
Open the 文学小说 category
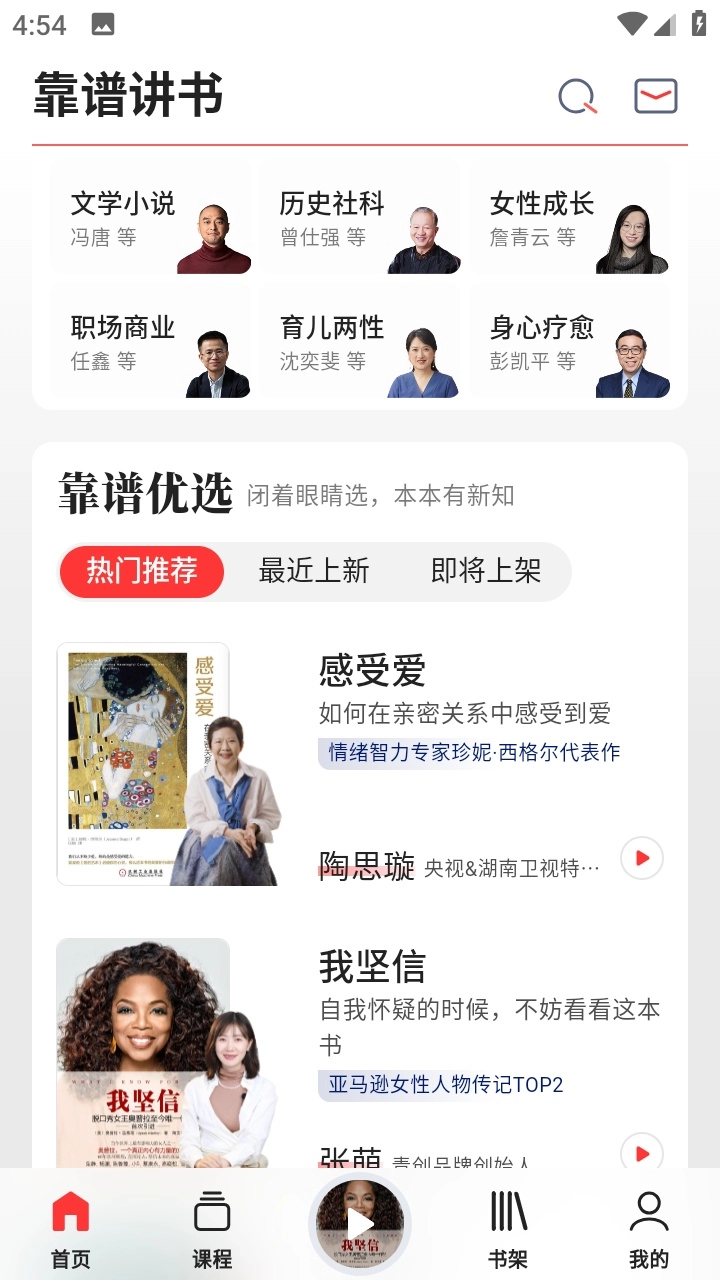click(x=150, y=220)
